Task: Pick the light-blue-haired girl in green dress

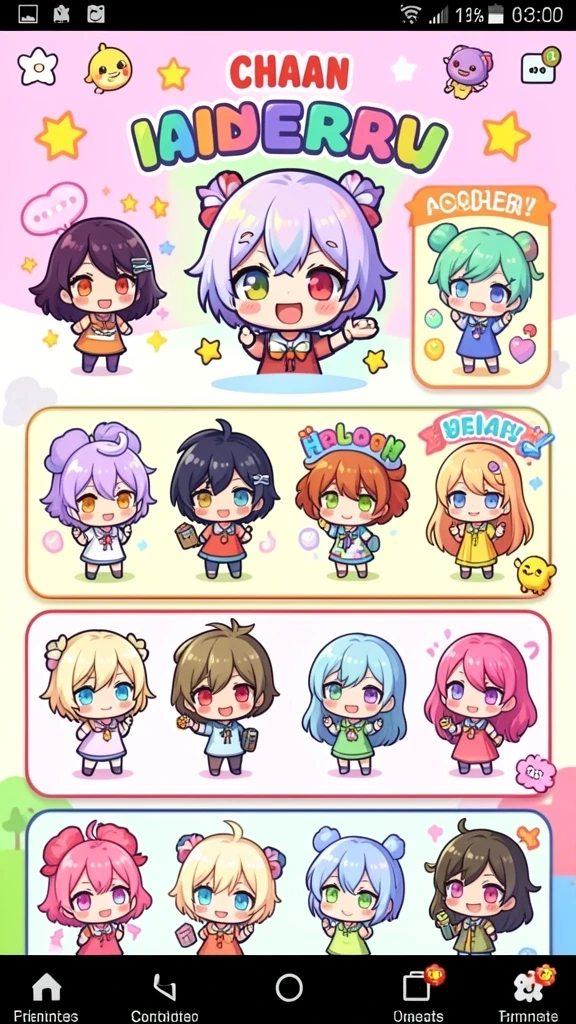Action: (353, 704)
